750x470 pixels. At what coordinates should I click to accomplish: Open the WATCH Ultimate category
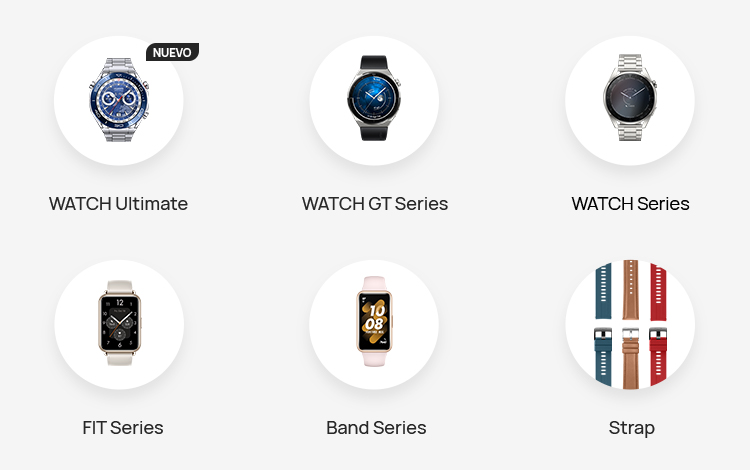tap(118, 101)
